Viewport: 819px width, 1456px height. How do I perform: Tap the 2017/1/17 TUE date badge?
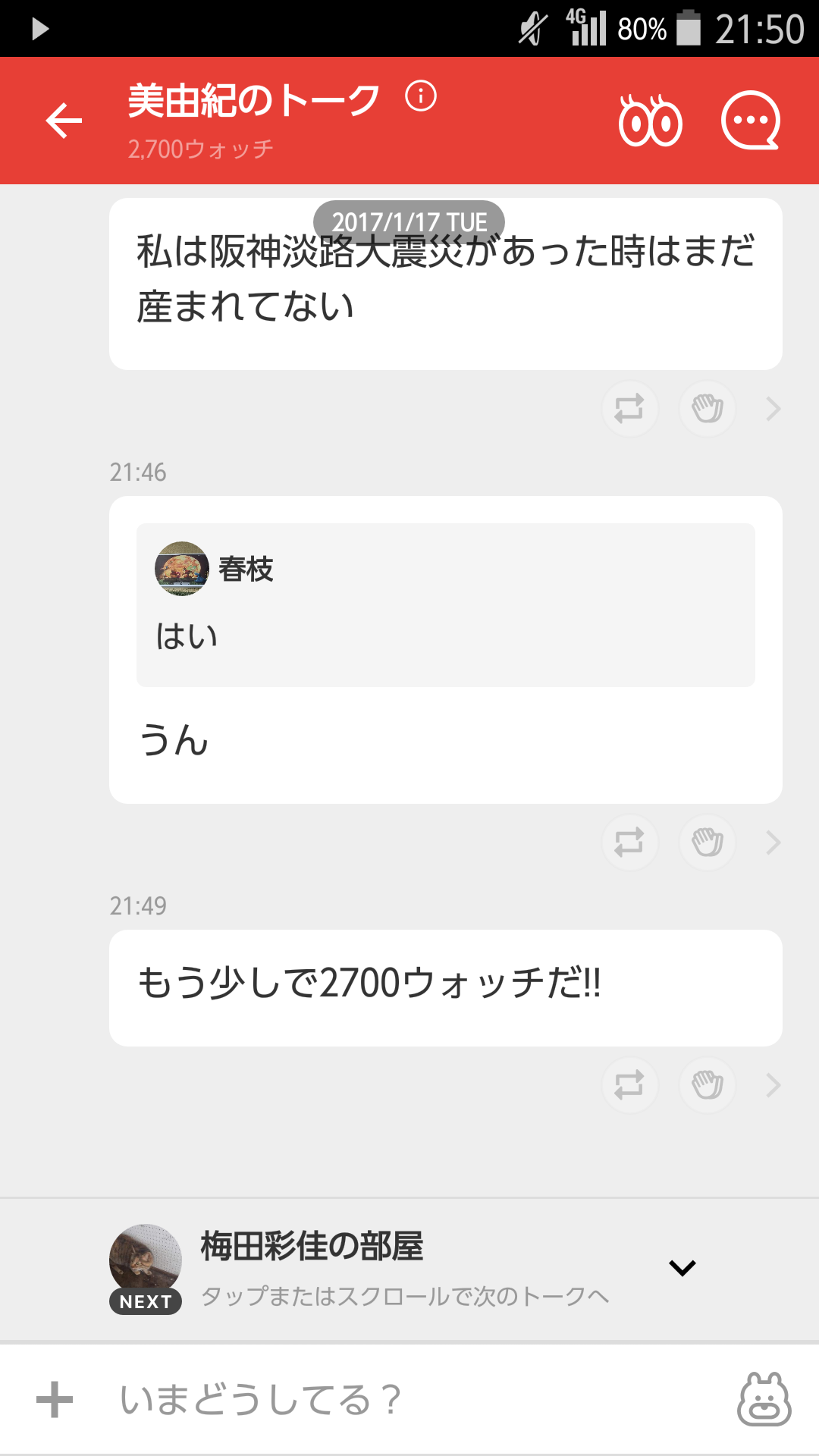tap(408, 222)
